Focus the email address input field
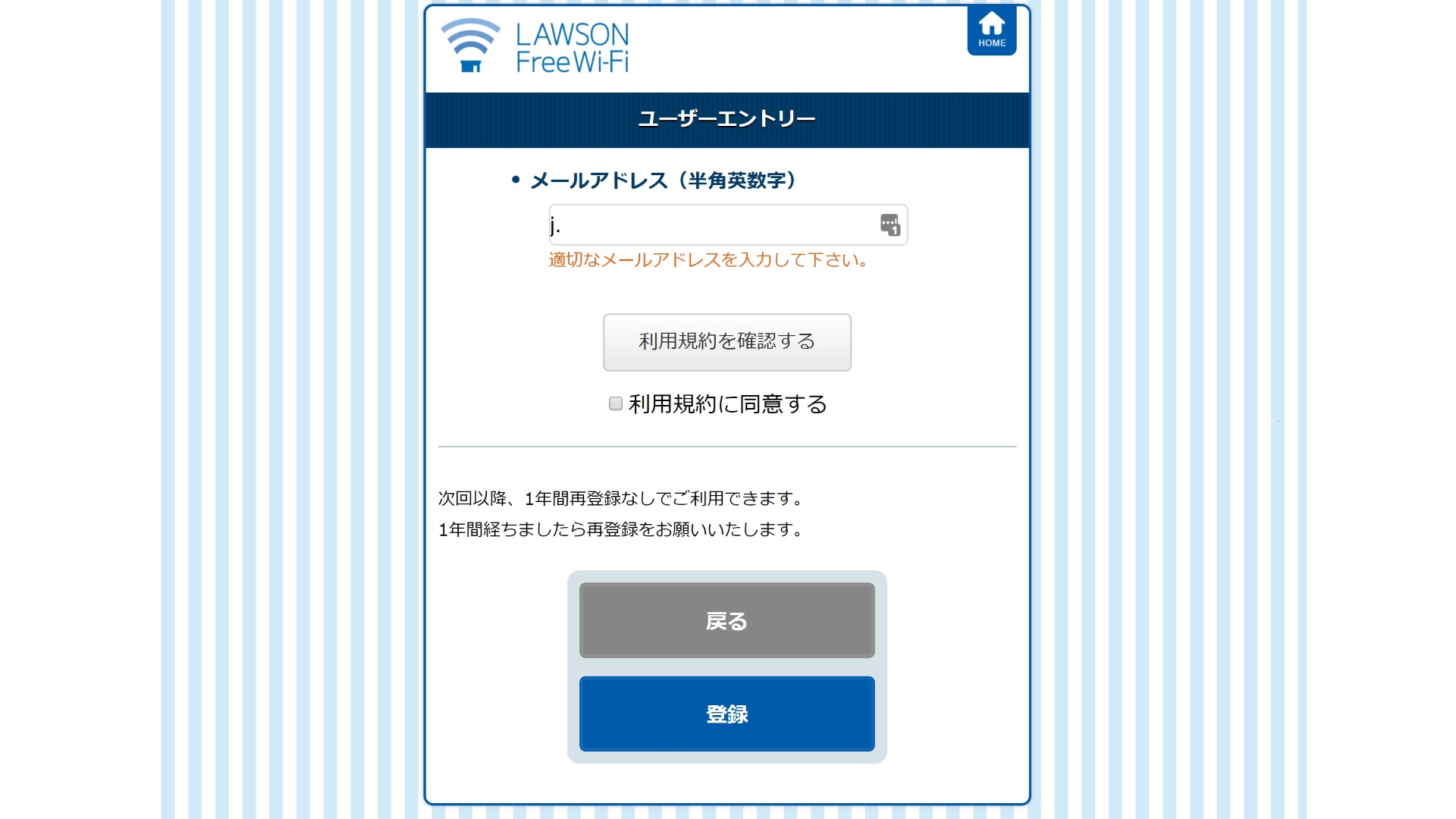 (x=713, y=225)
